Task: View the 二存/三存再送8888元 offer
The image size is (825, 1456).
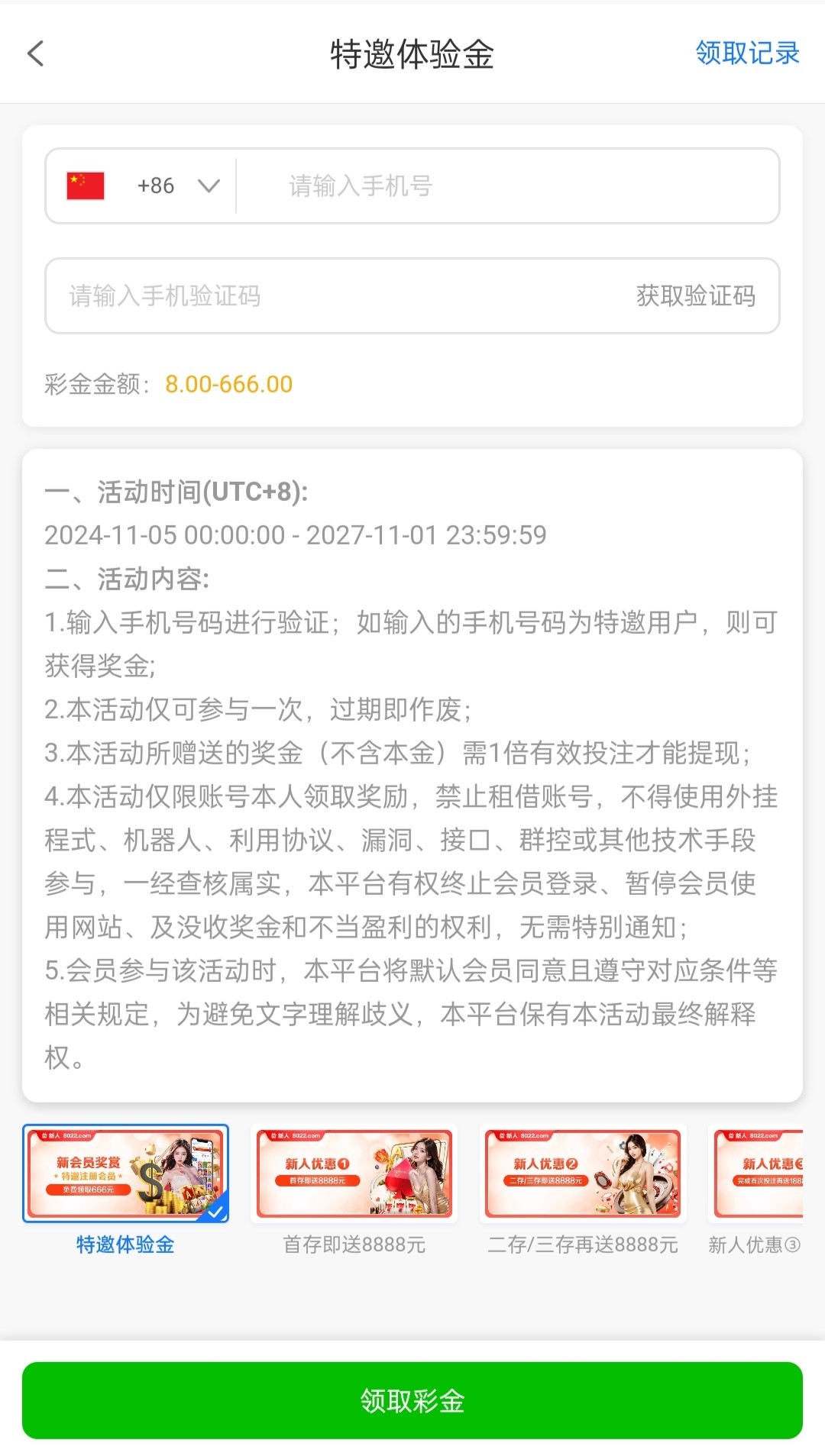Action: coord(583,1174)
